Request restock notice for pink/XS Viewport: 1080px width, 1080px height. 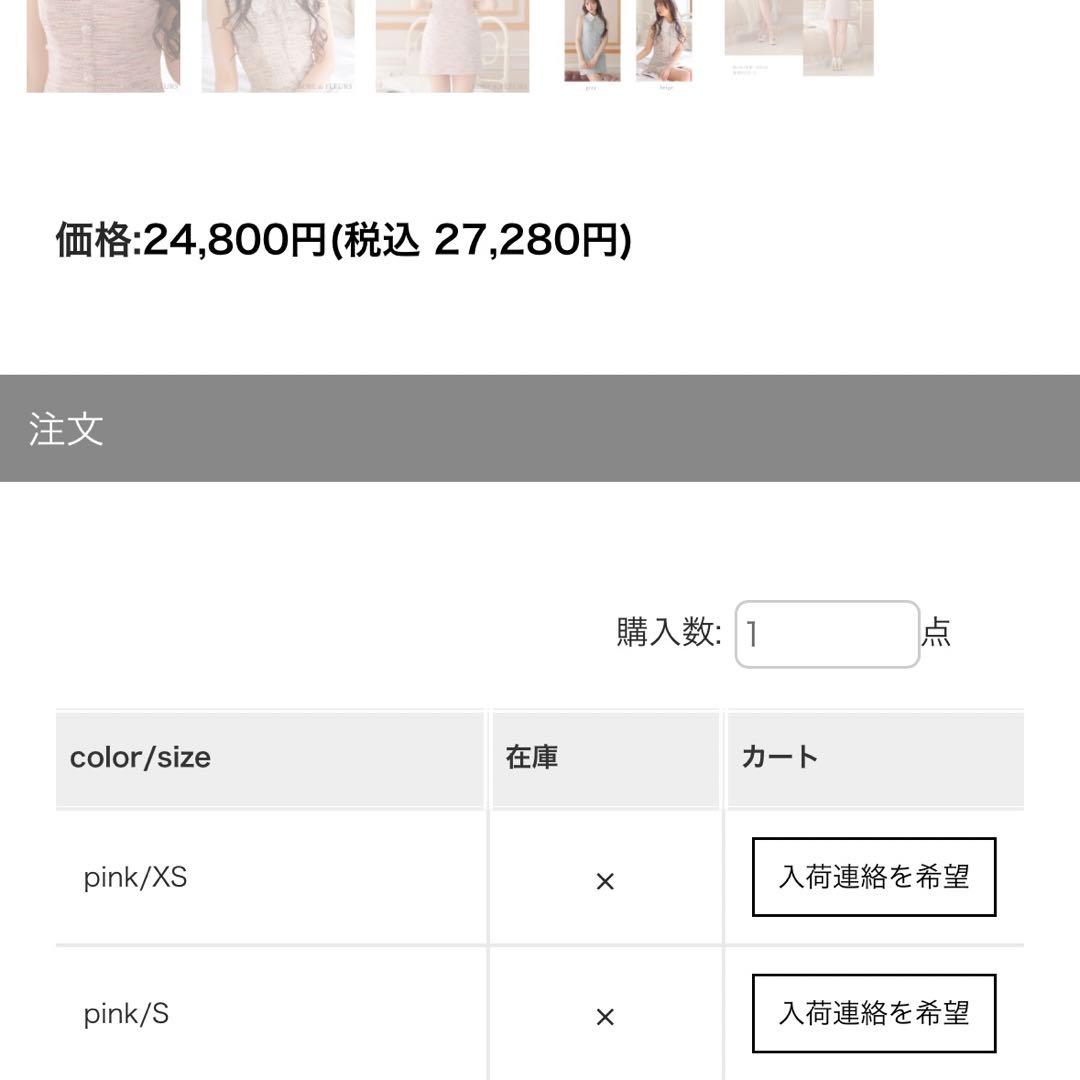coord(873,877)
